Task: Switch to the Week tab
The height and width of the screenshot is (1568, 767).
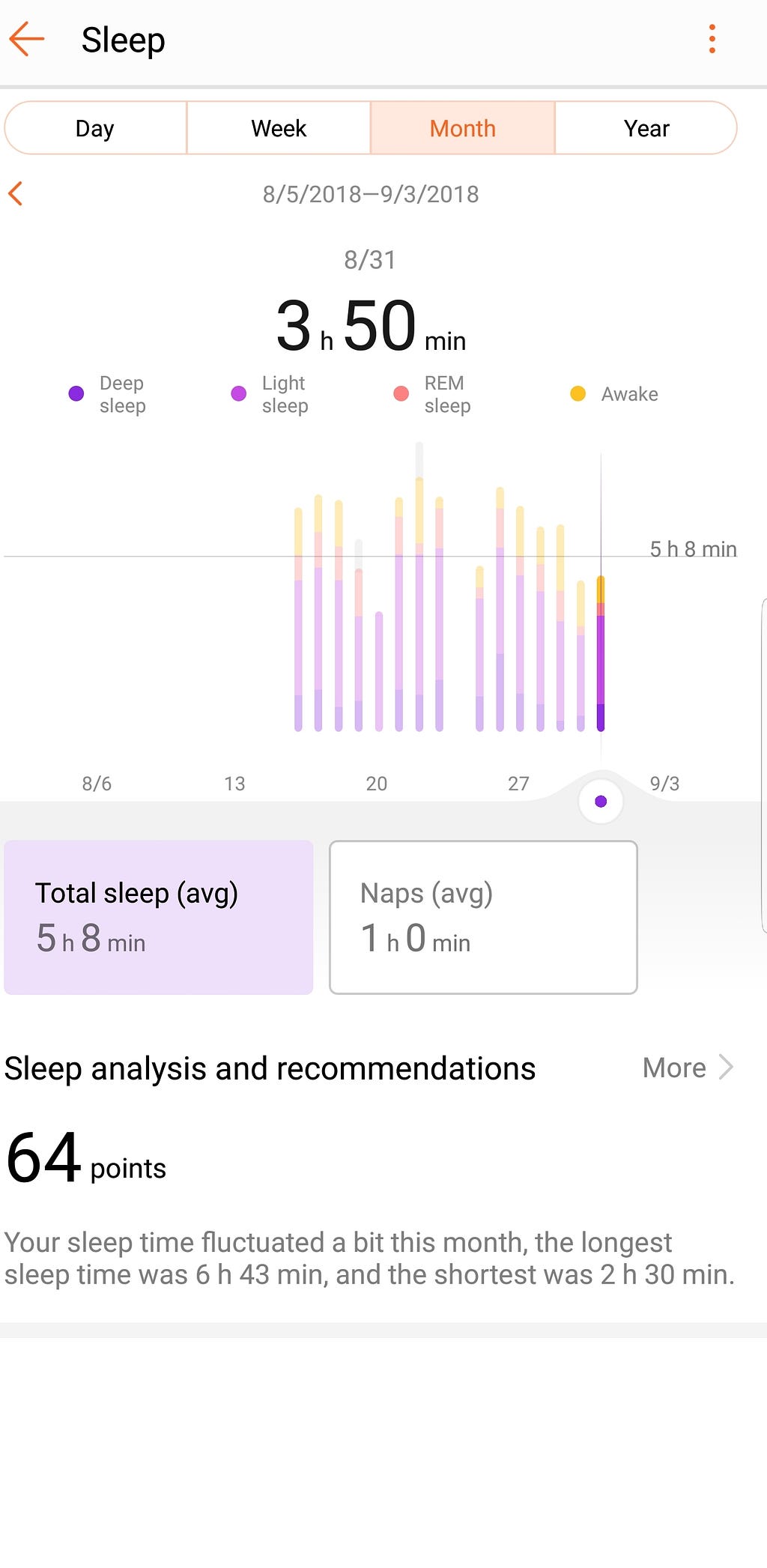Action: click(279, 128)
